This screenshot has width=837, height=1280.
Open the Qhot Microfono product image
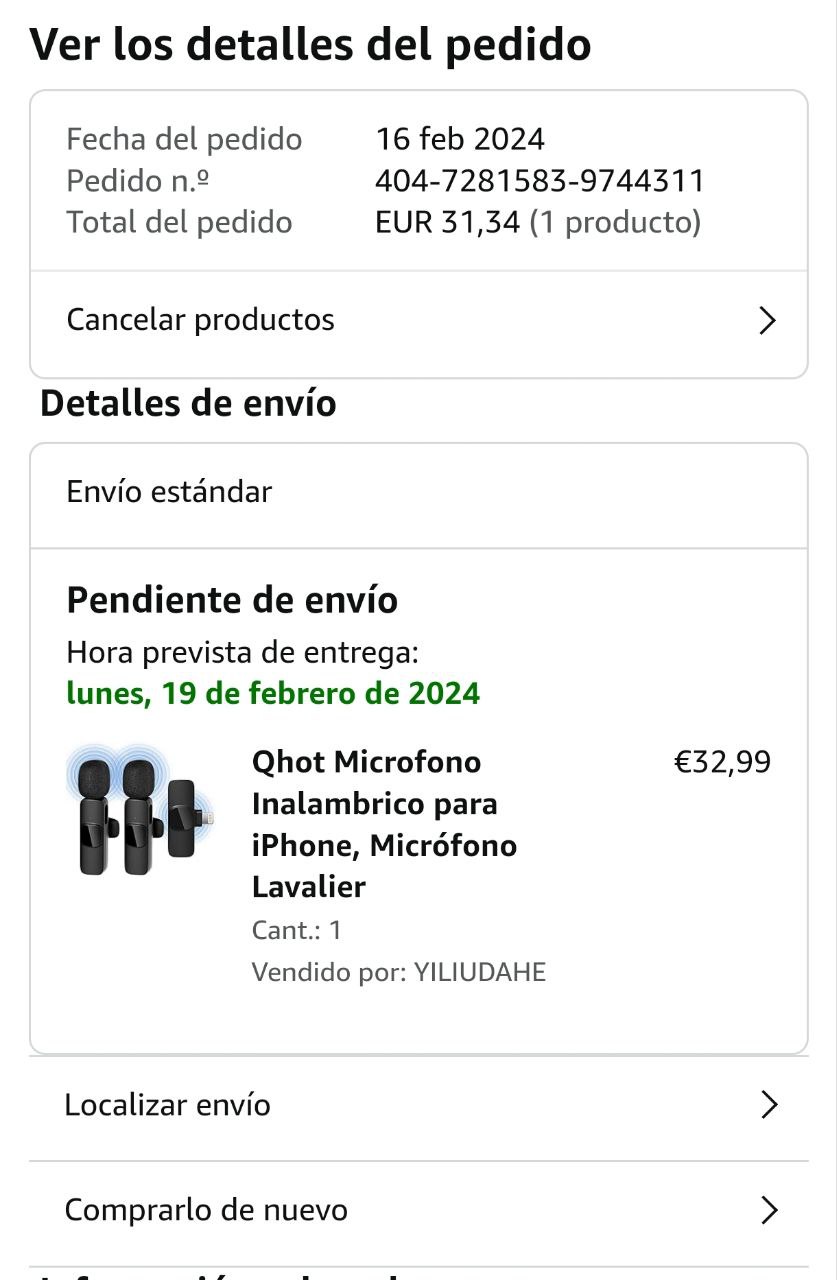tap(141, 811)
